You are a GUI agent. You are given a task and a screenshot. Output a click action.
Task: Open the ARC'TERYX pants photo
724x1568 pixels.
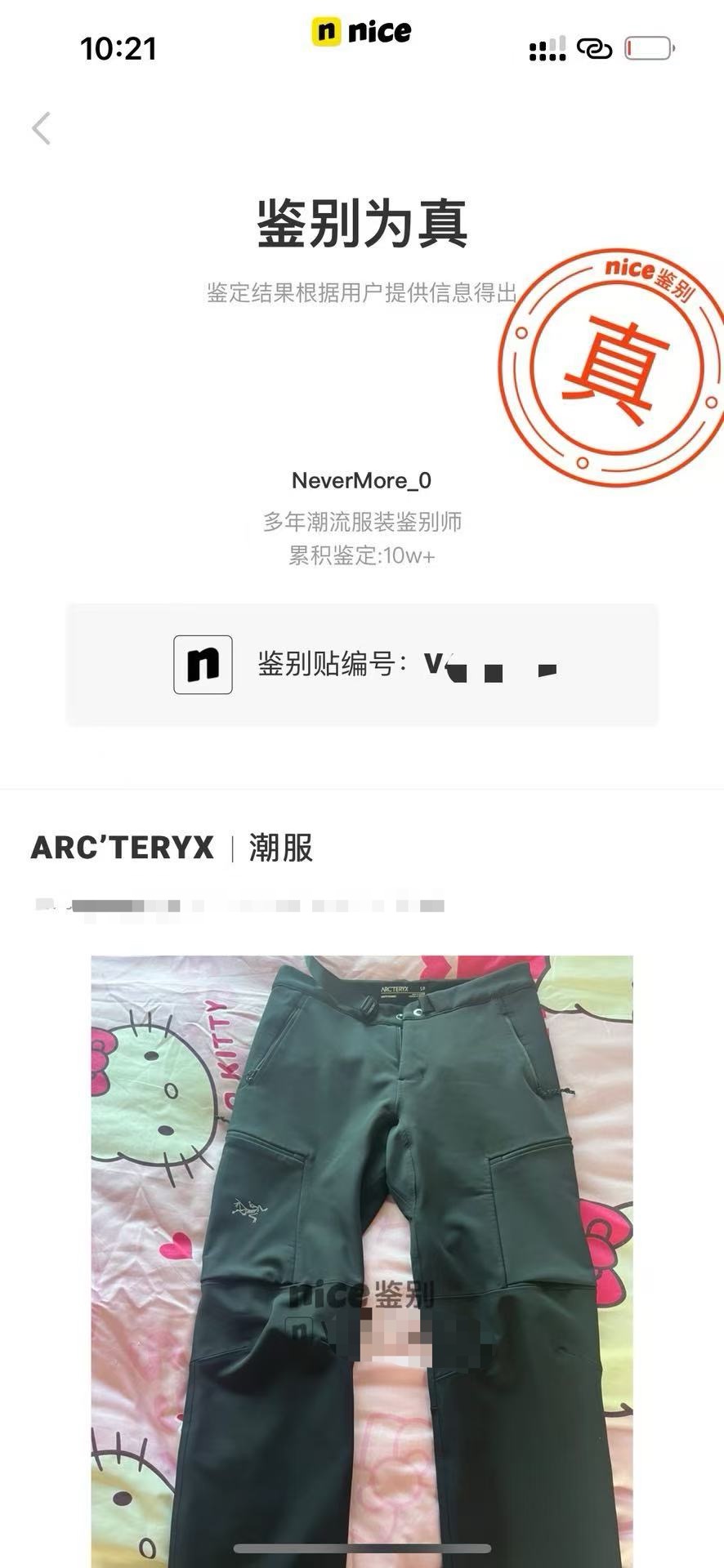[x=362, y=1261]
